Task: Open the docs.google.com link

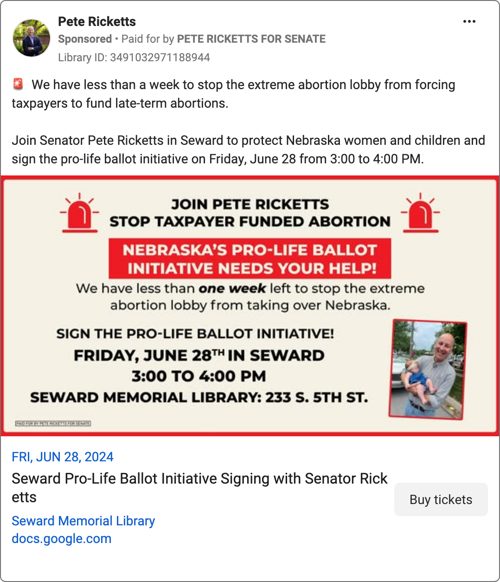Action: (x=62, y=539)
